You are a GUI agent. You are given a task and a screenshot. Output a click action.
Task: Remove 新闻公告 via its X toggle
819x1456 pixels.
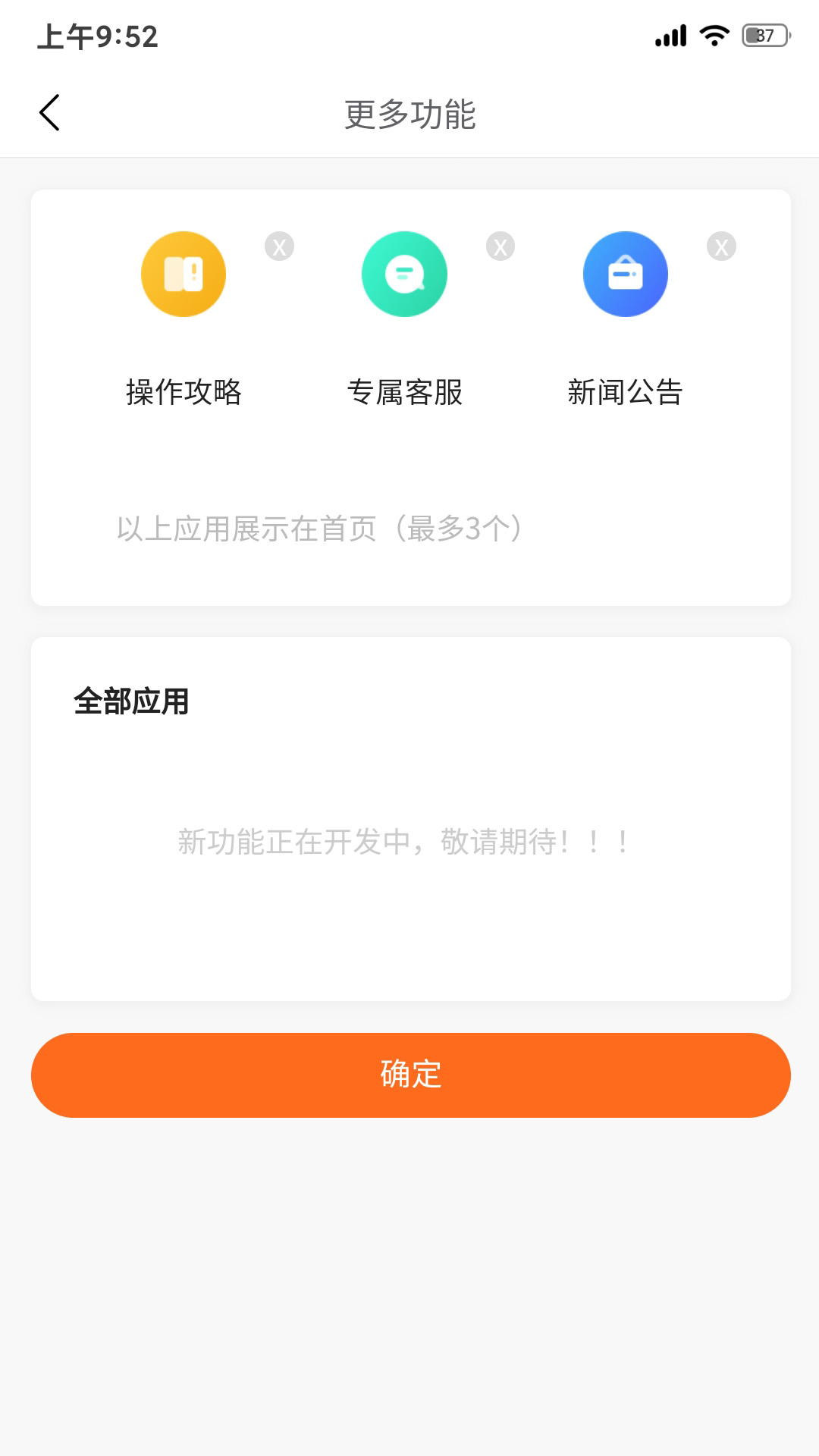[x=721, y=245]
